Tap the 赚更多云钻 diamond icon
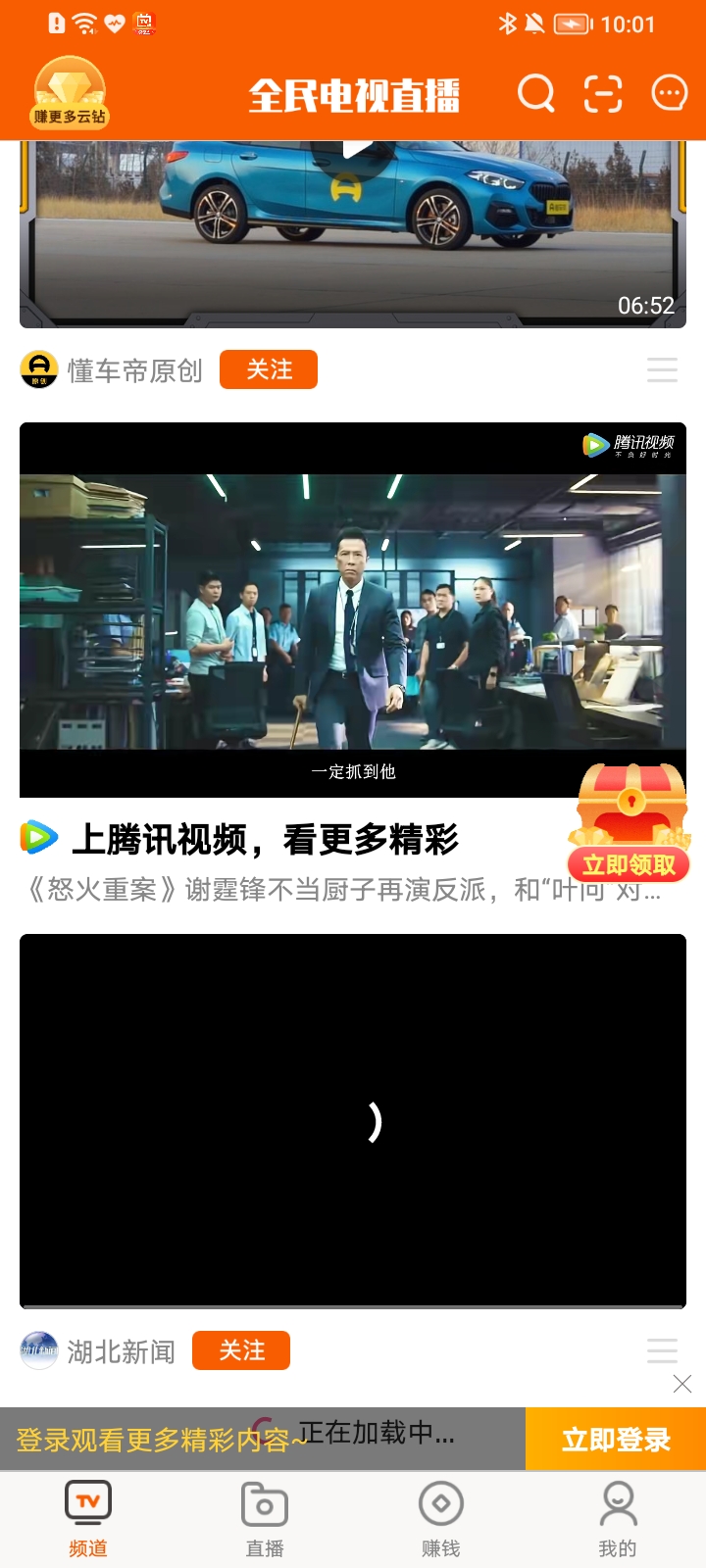This screenshot has height=1568, width=706. (x=69, y=91)
